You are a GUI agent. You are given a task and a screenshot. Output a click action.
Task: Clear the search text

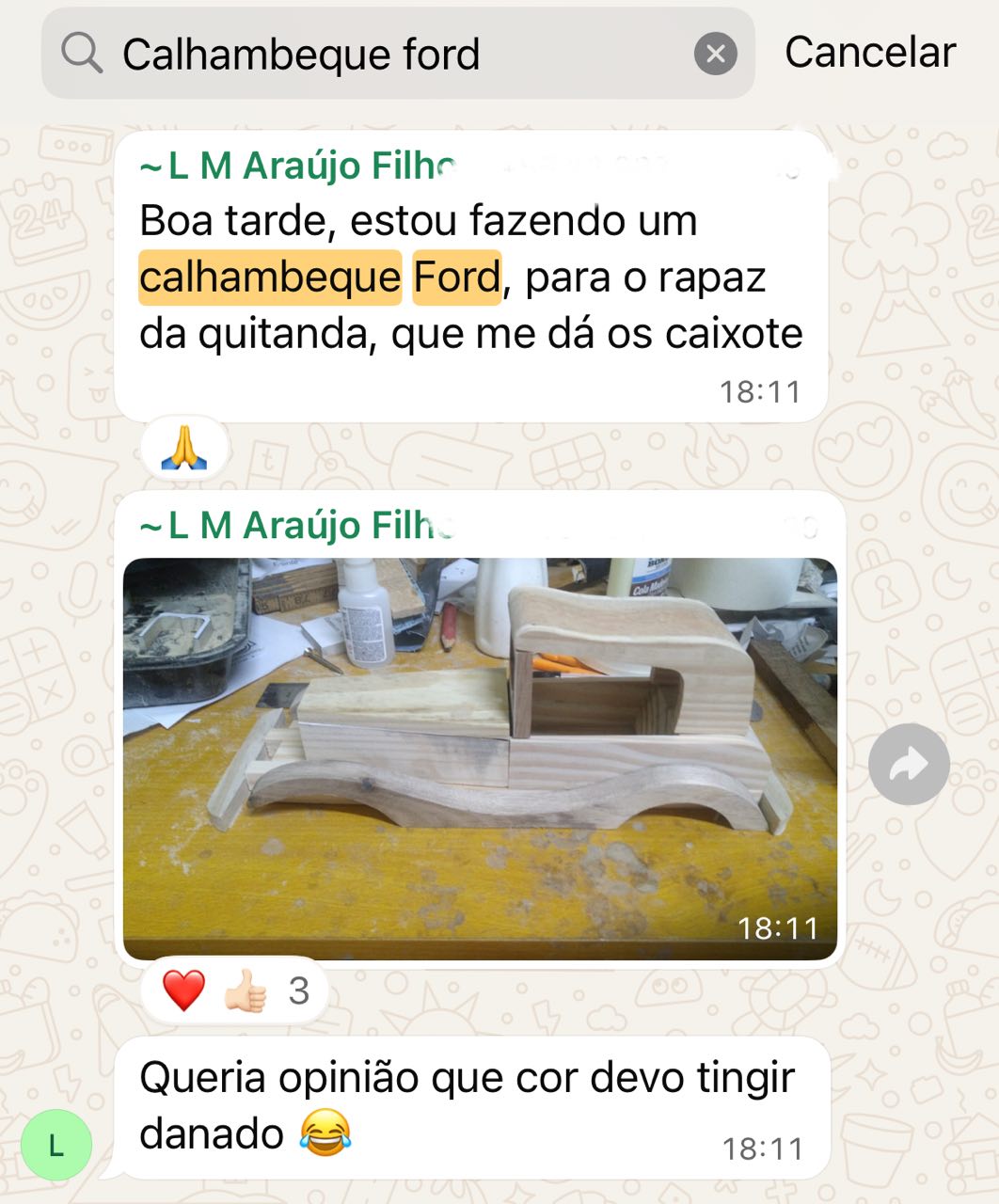[715, 55]
